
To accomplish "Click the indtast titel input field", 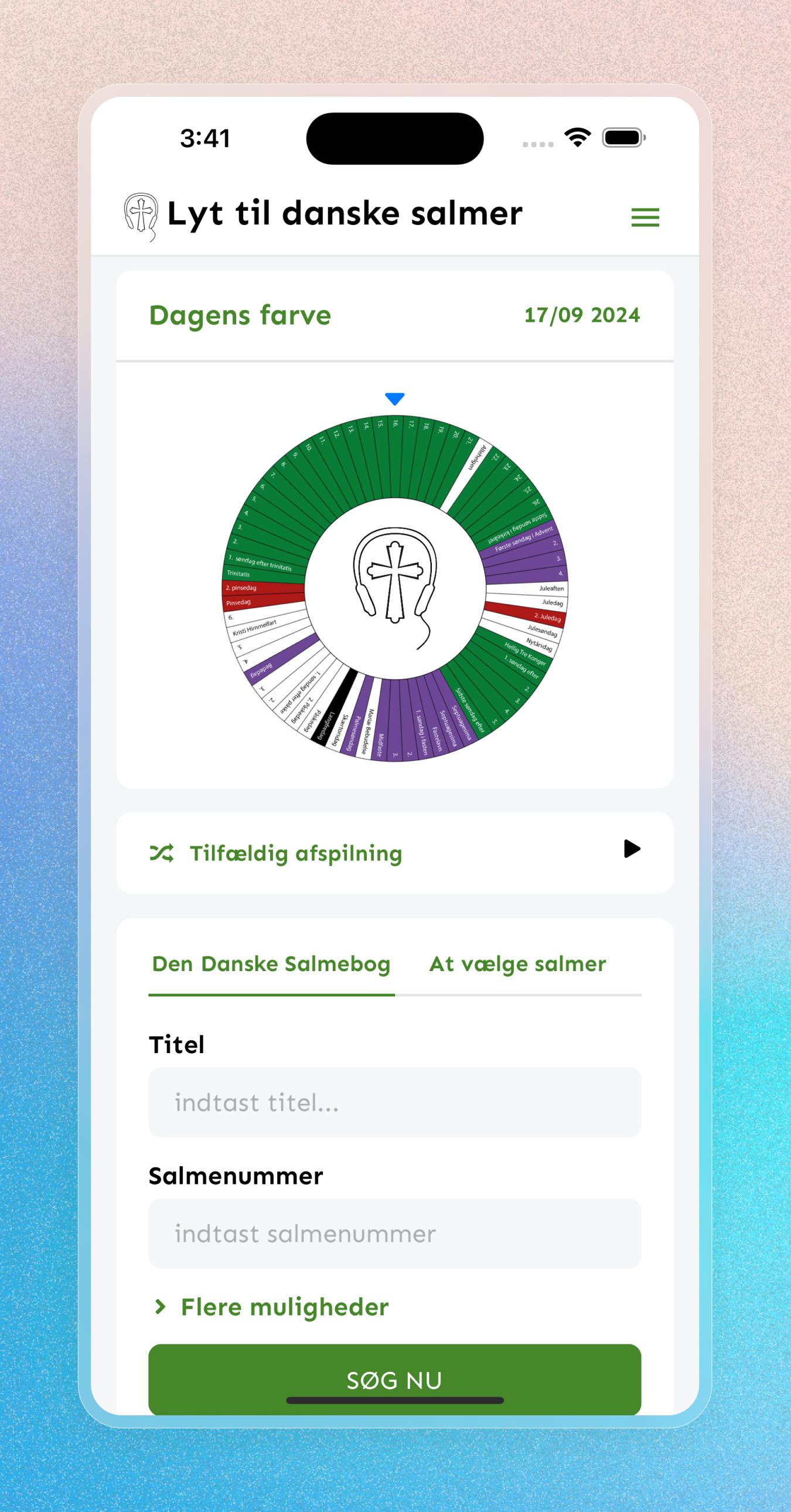I will tap(394, 1102).
